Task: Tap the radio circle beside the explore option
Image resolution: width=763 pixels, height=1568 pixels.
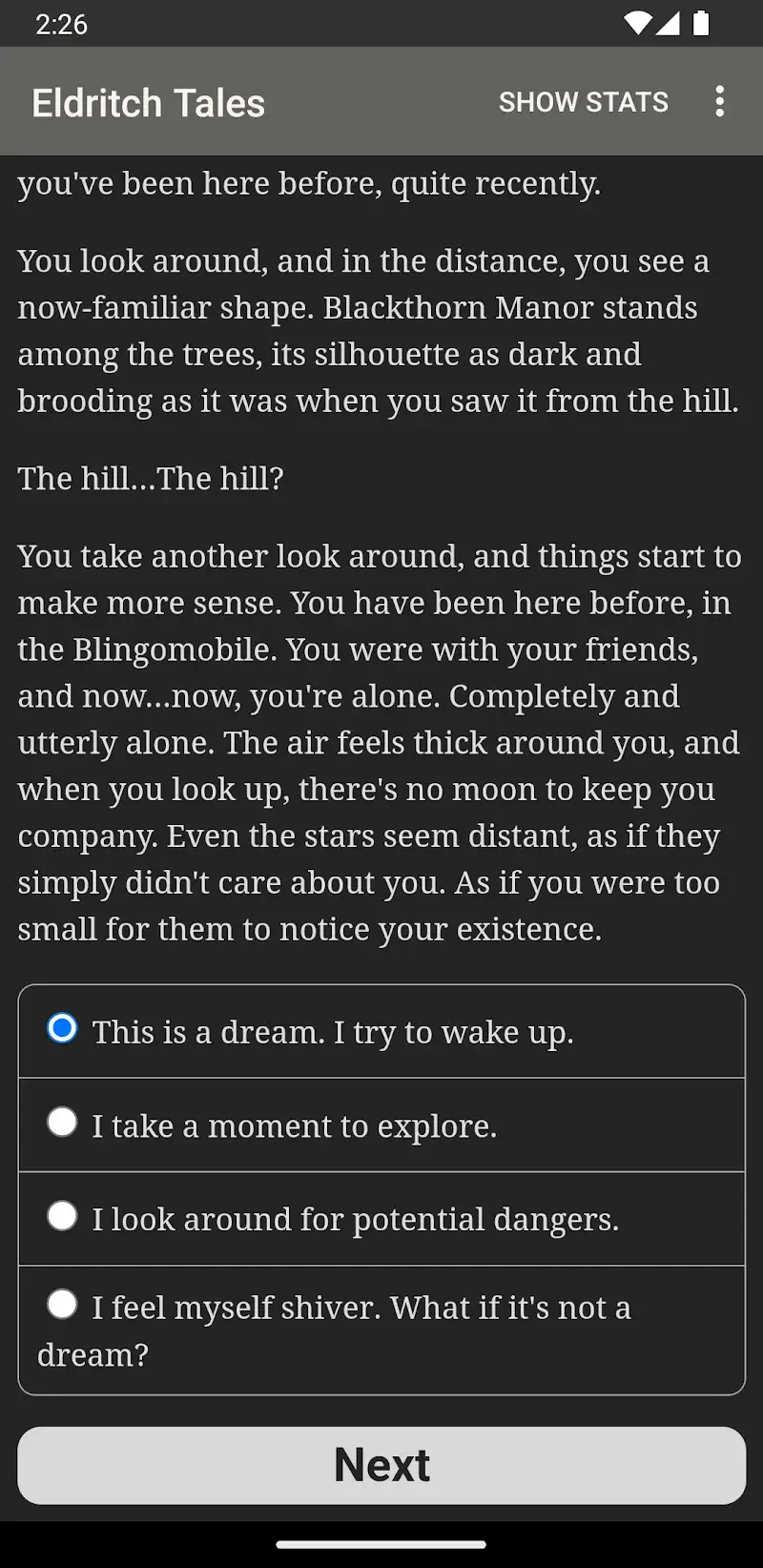Action: pos(62,1122)
